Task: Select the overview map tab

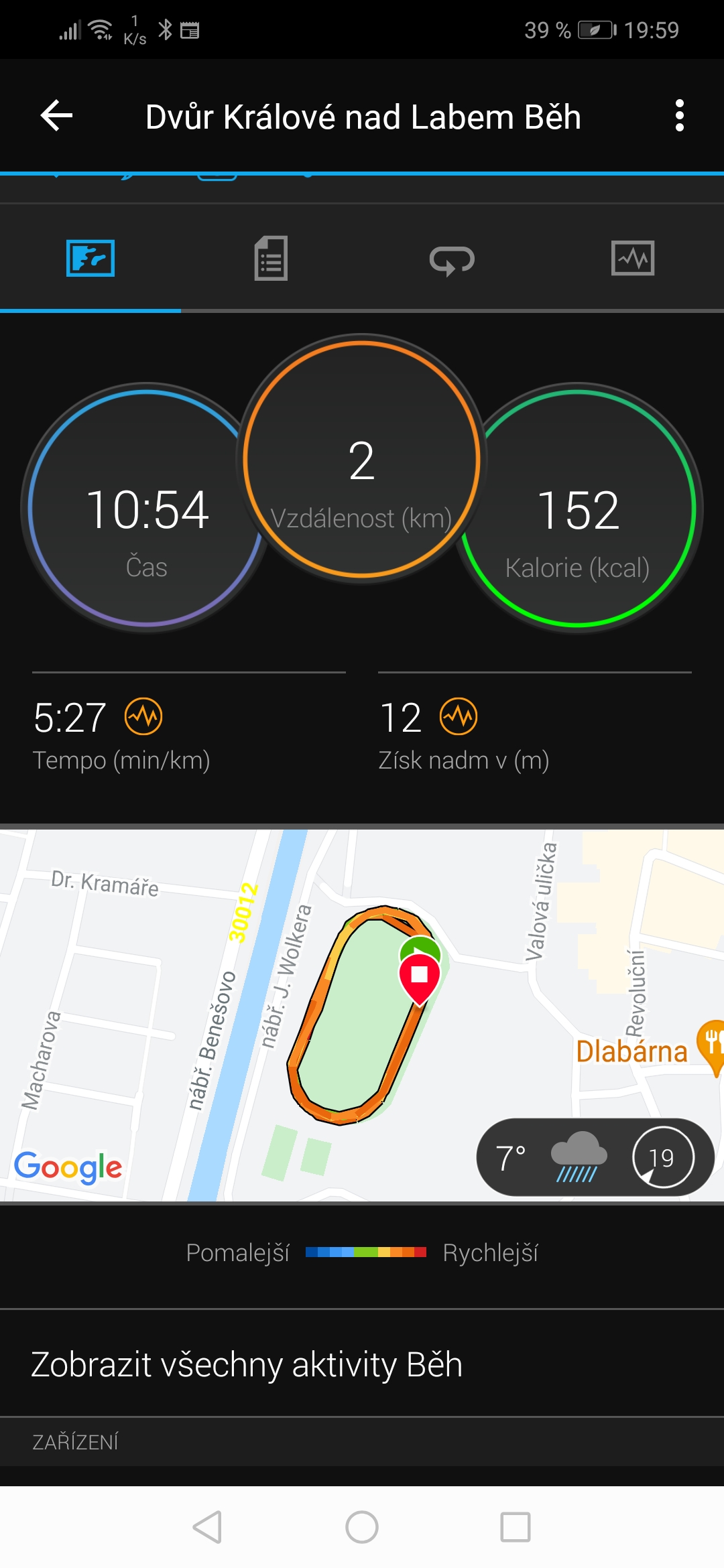Action: point(90,258)
